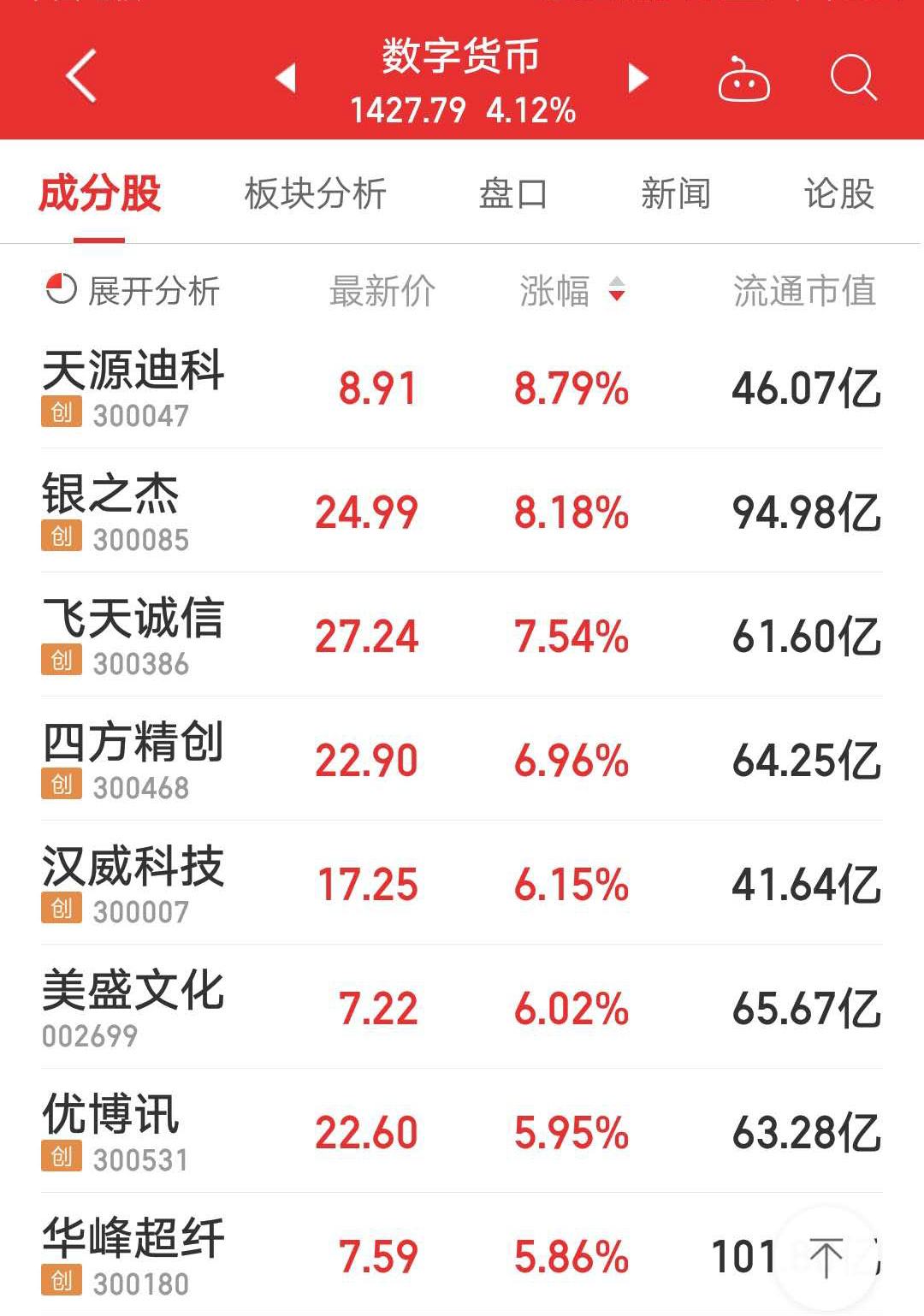Image resolution: width=924 pixels, height=1316 pixels.
Task: Open the robot assistant icon
Action: click(743, 80)
